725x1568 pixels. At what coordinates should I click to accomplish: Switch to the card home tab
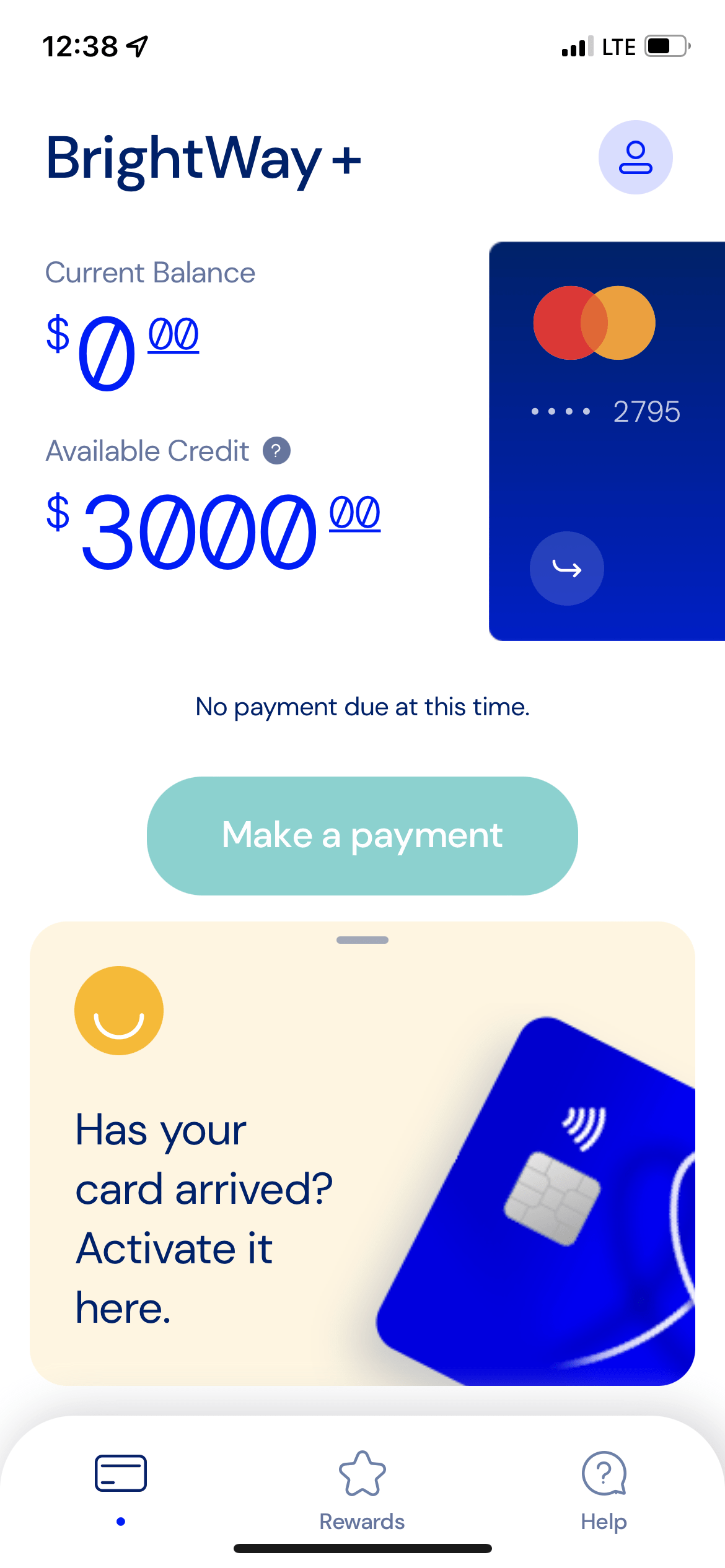(x=121, y=1480)
